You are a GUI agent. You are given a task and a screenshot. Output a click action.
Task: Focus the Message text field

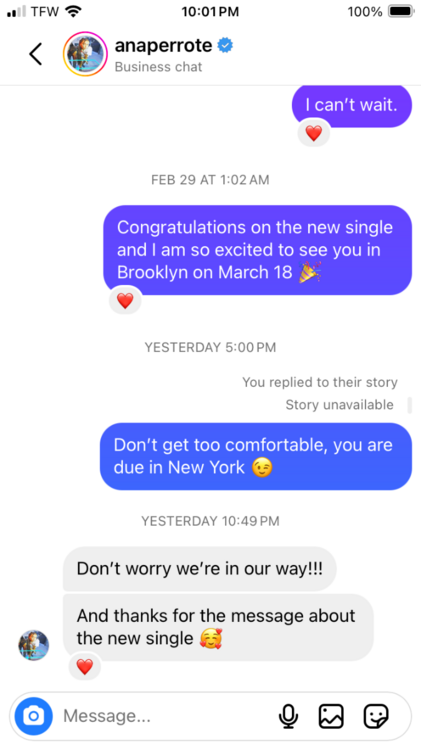tap(163, 716)
